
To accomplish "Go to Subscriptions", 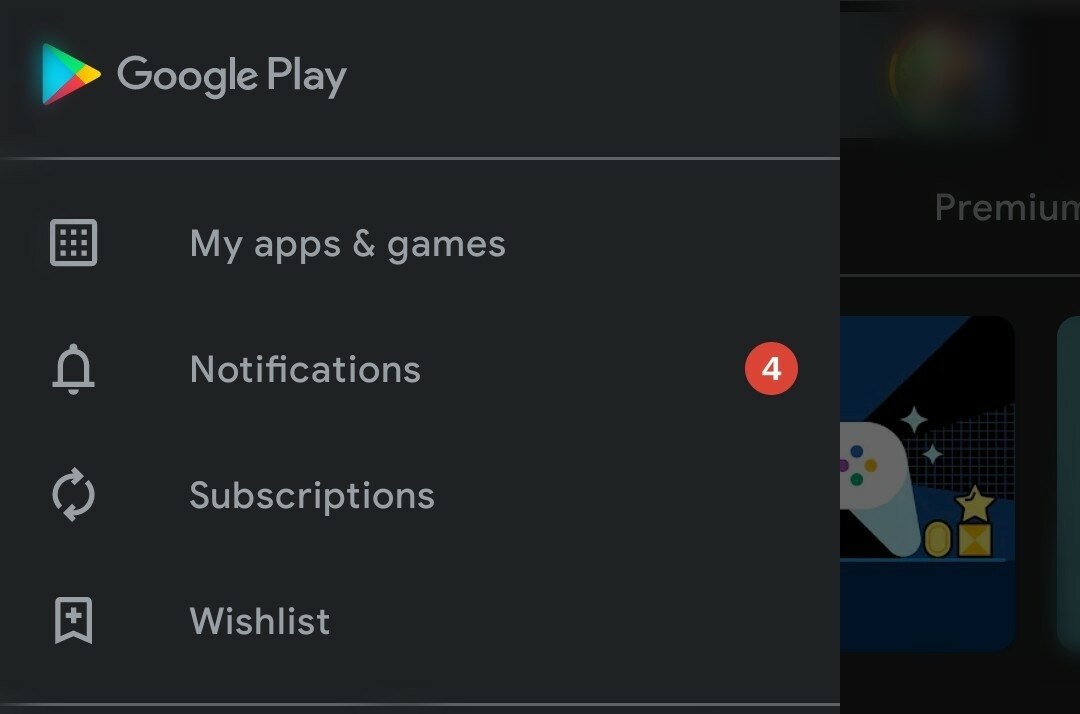I will pyautogui.click(x=312, y=496).
